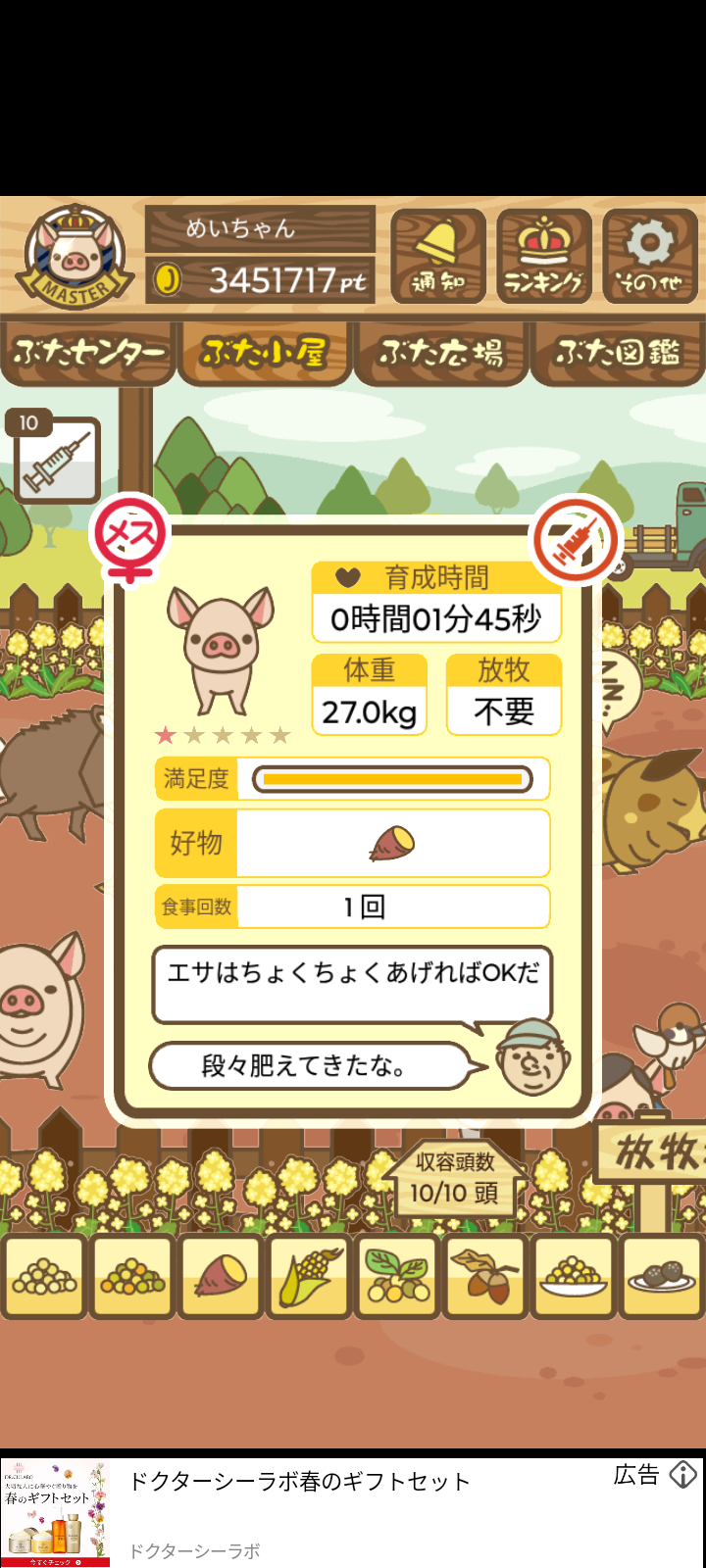Select the plate of corn kernels feed
Viewport: 706px width, 1568px height.
pyautogui.click(x=575, y=1277)
